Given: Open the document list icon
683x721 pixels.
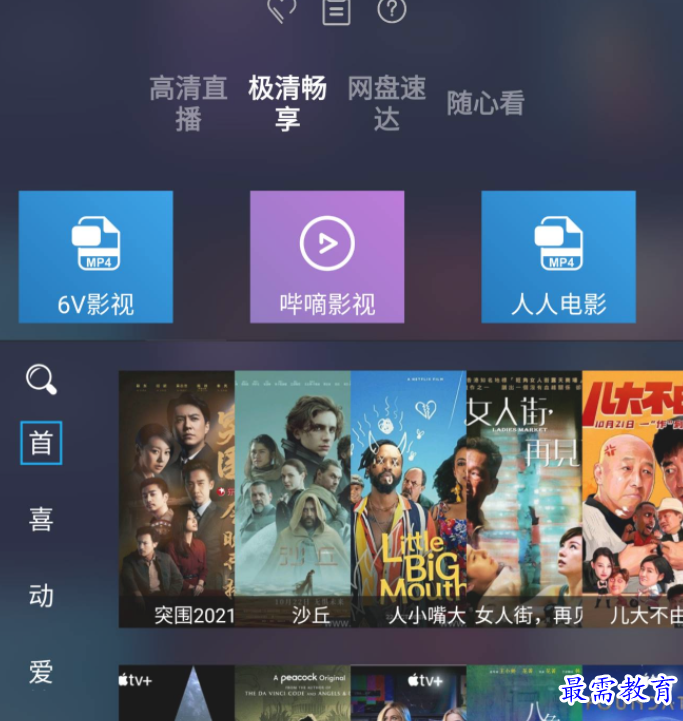Looking at the screenshot, I should pos(336,11).
